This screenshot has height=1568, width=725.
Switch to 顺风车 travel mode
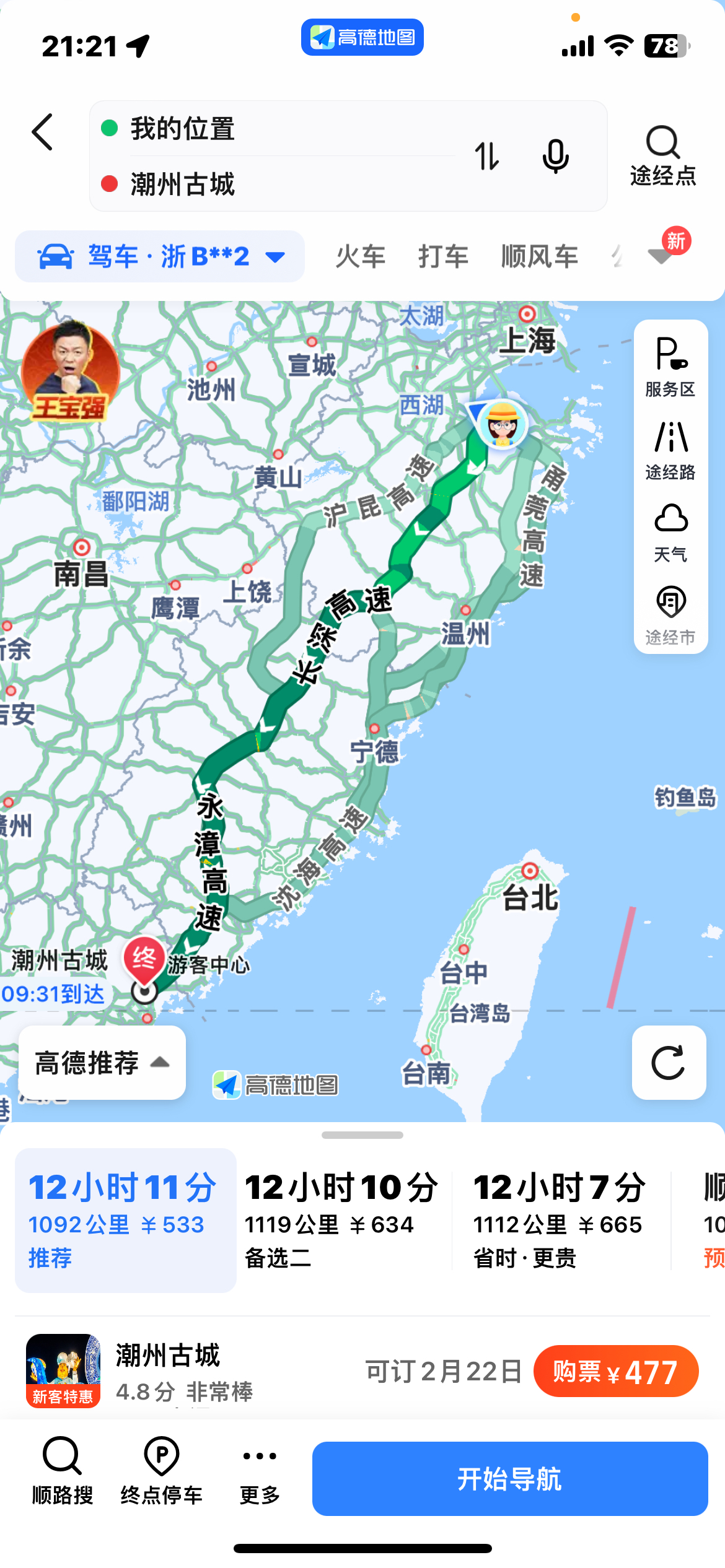point(540,256)
